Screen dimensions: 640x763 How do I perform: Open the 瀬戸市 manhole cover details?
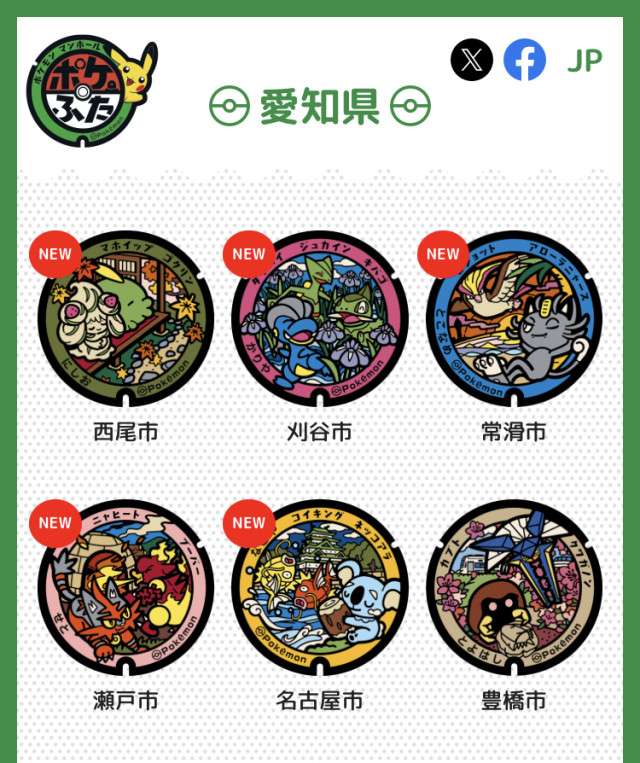(x=126, y=588)
